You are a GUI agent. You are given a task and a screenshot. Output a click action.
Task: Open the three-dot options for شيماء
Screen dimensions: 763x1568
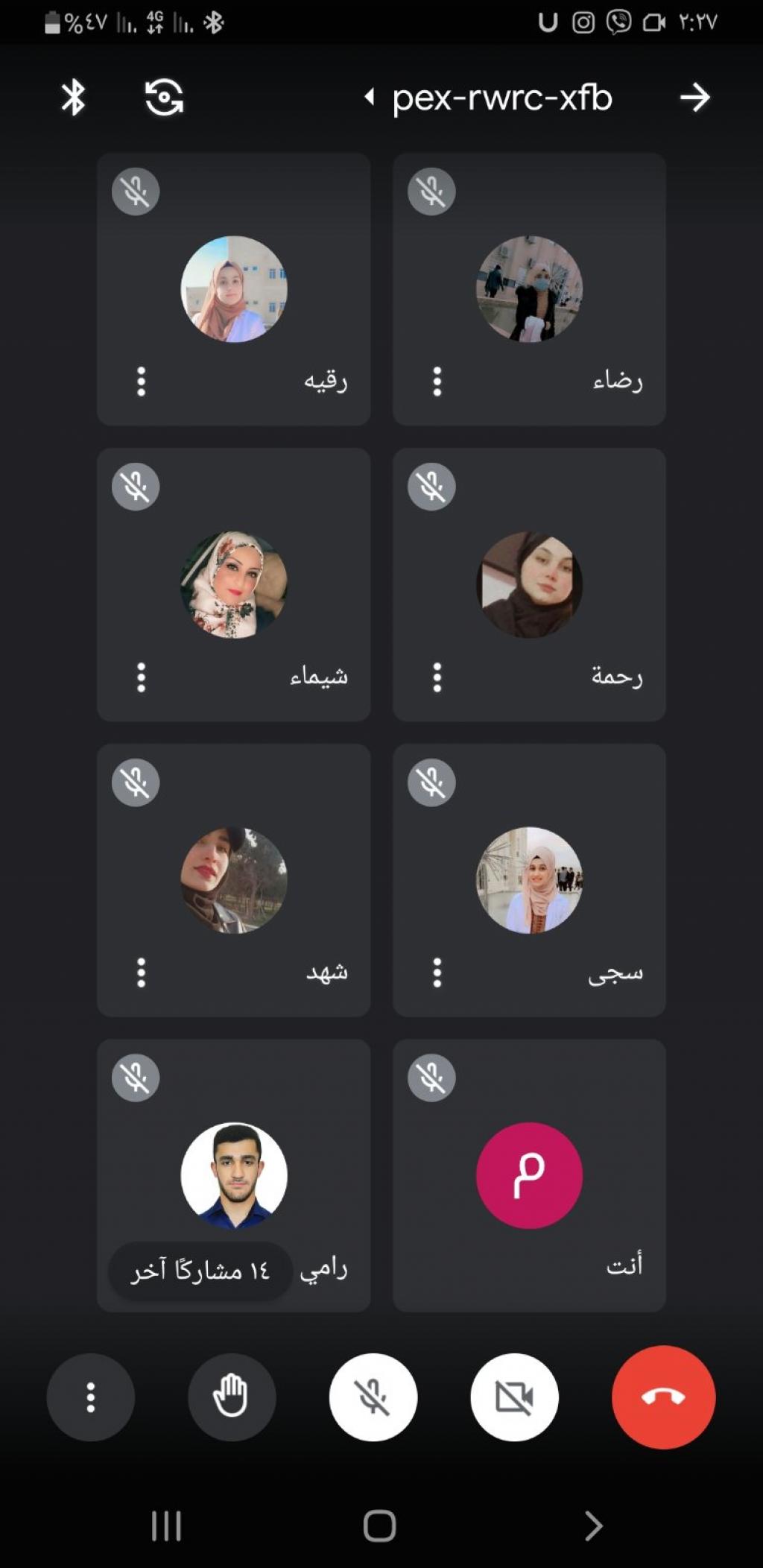pos(142,677)
